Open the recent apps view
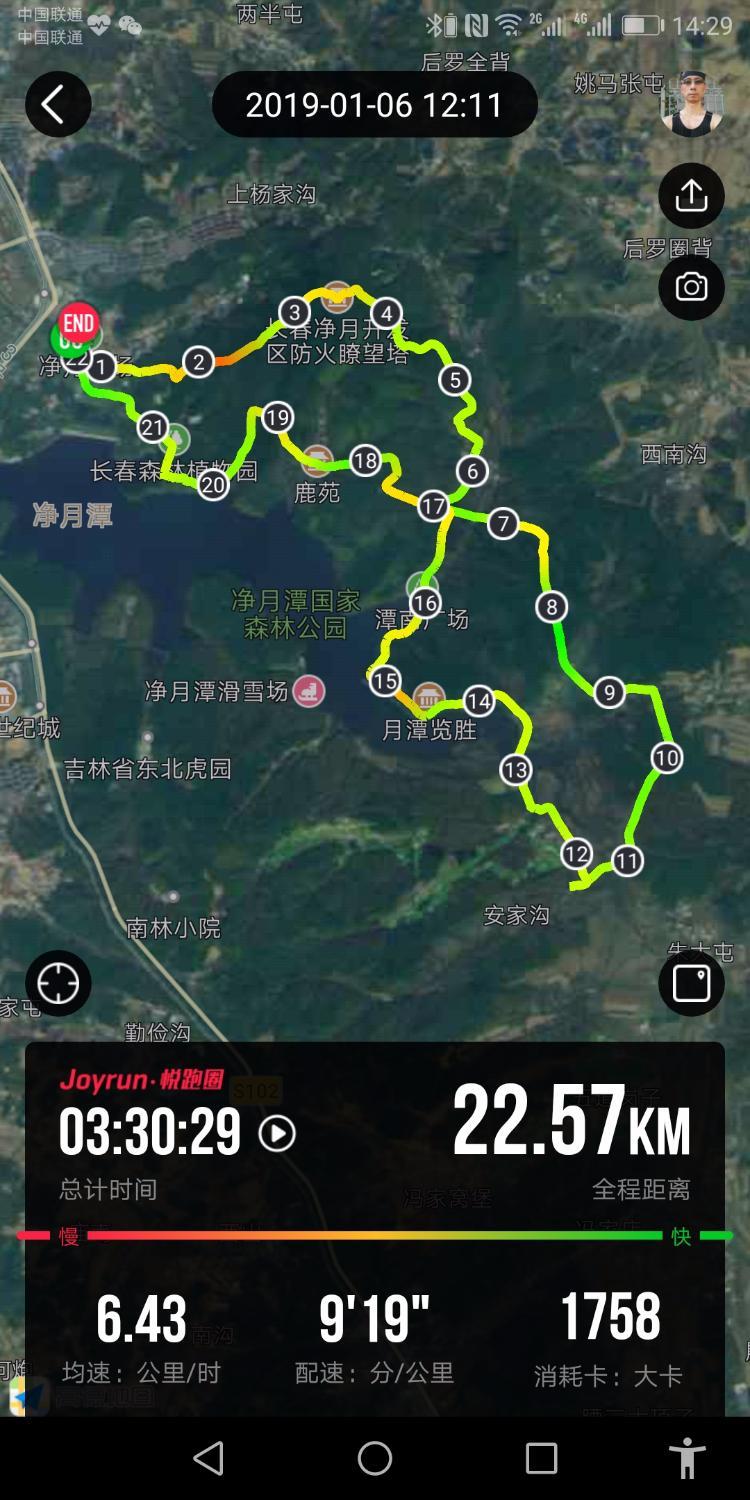The width and height of the screenshot is (750, 1500). [541, 1458]
